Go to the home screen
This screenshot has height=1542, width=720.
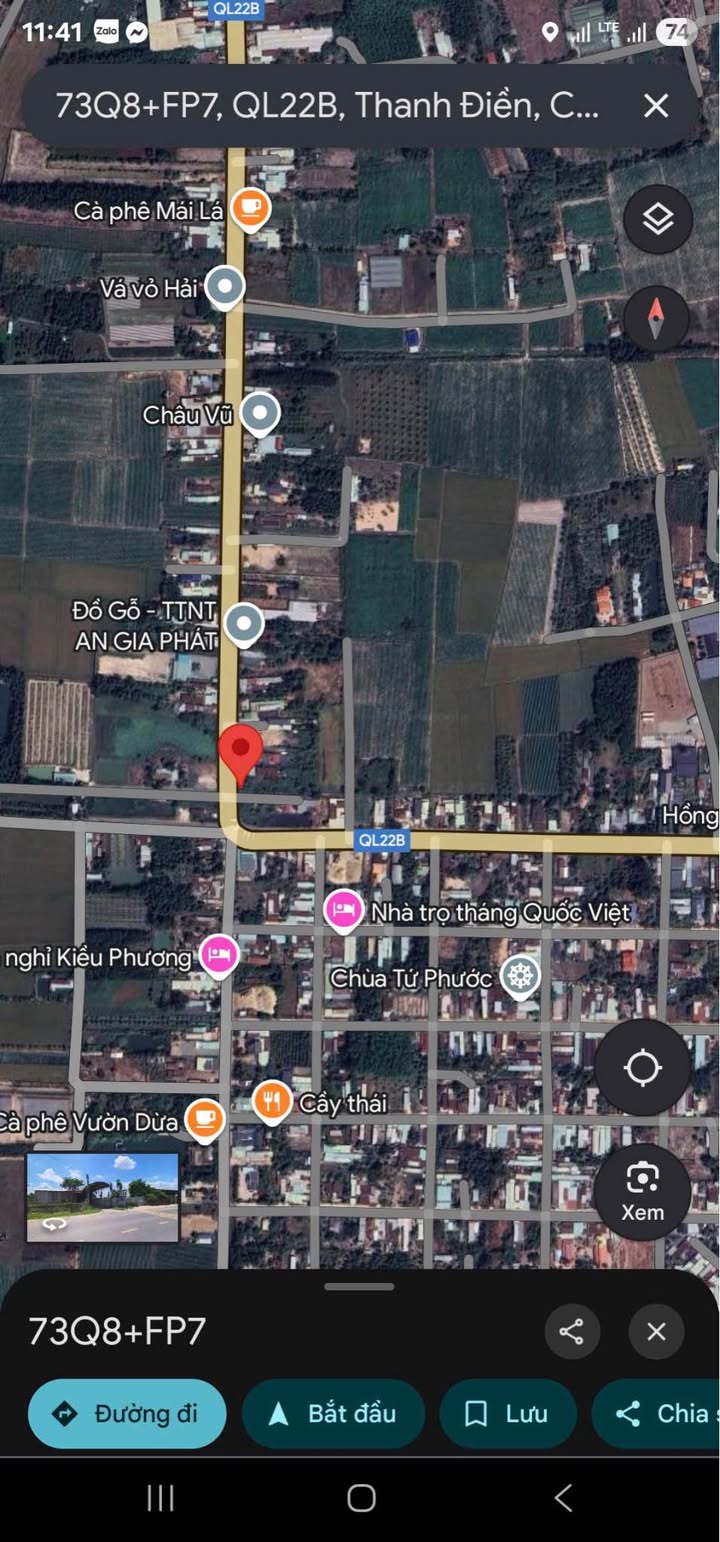click(x=361, y=1497)
